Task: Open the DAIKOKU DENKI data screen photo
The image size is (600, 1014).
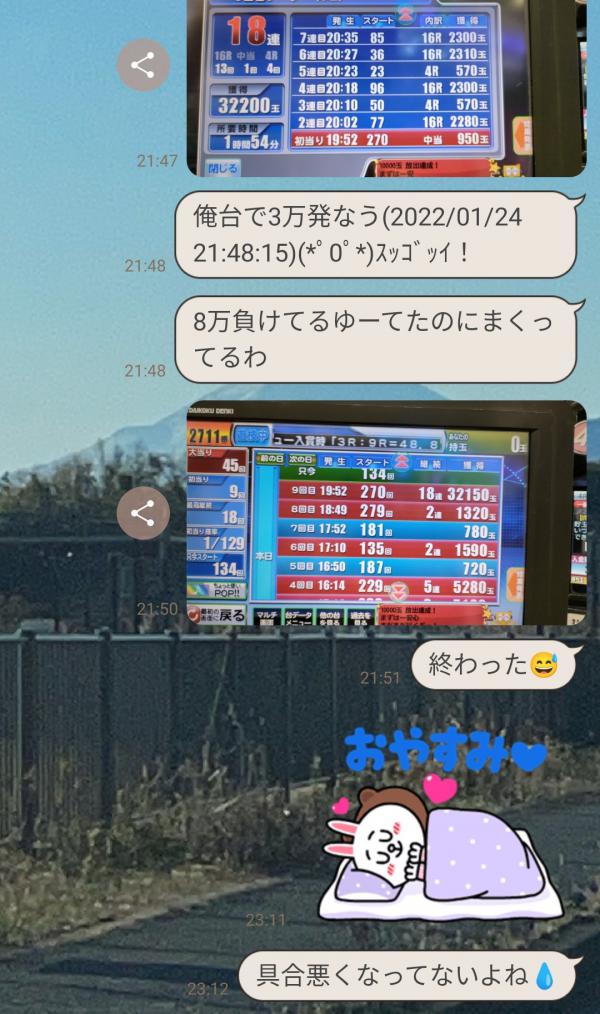Action: pos(385,513)
